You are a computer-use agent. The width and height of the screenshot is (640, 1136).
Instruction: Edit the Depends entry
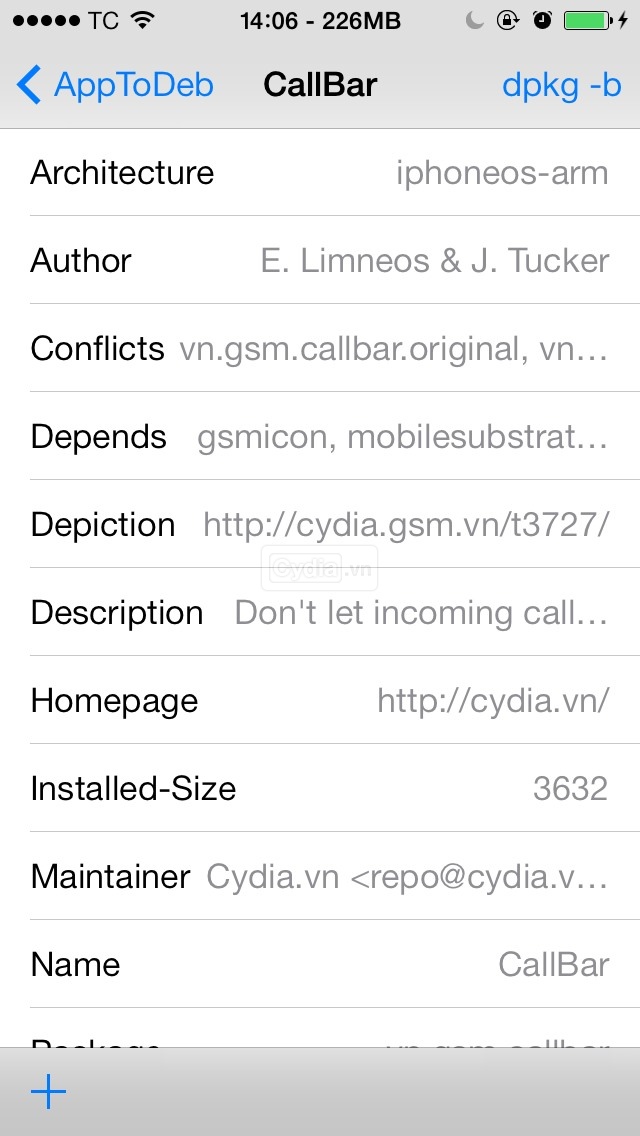(320, 436)
